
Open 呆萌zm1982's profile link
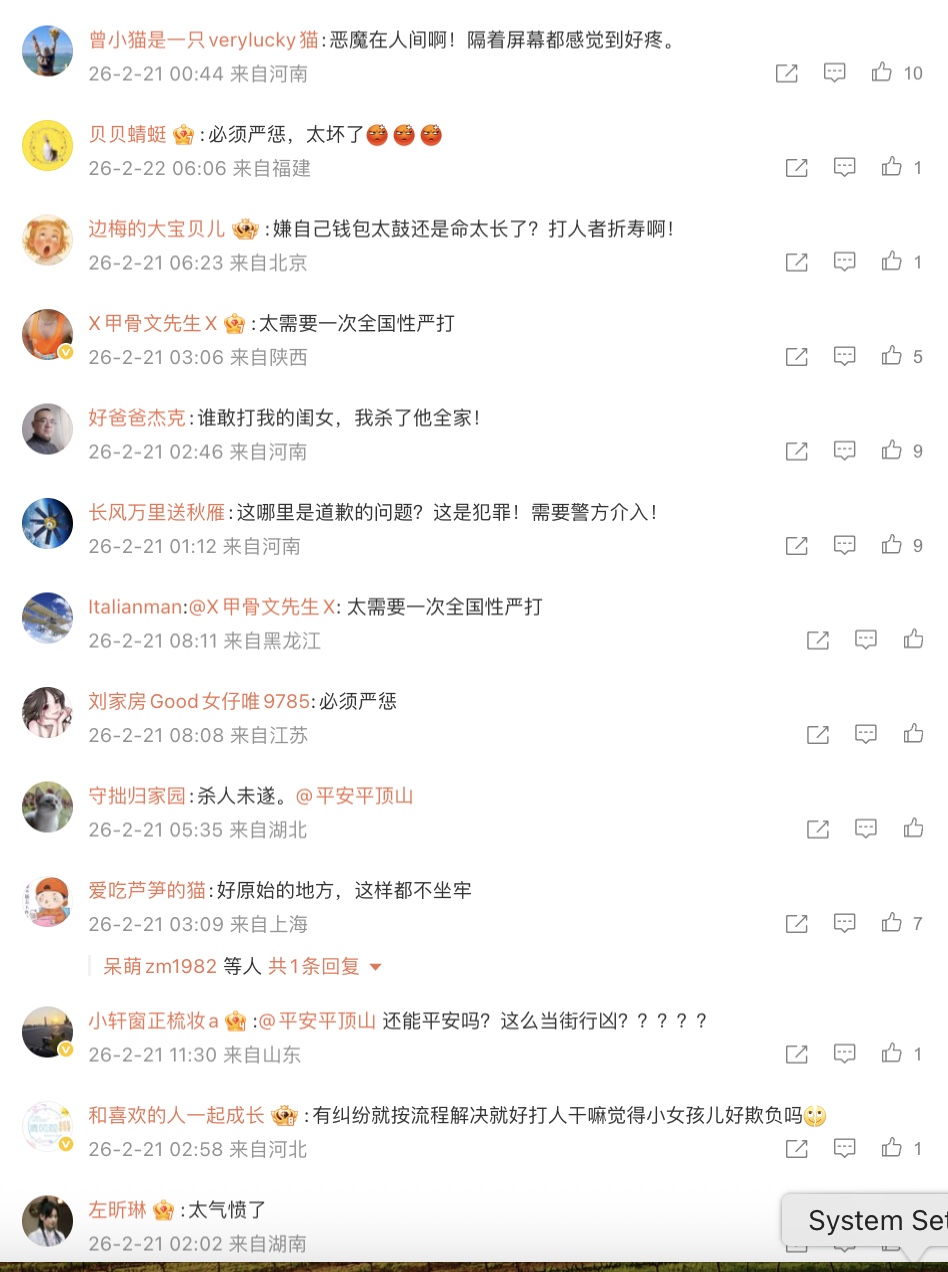(160, 966)
